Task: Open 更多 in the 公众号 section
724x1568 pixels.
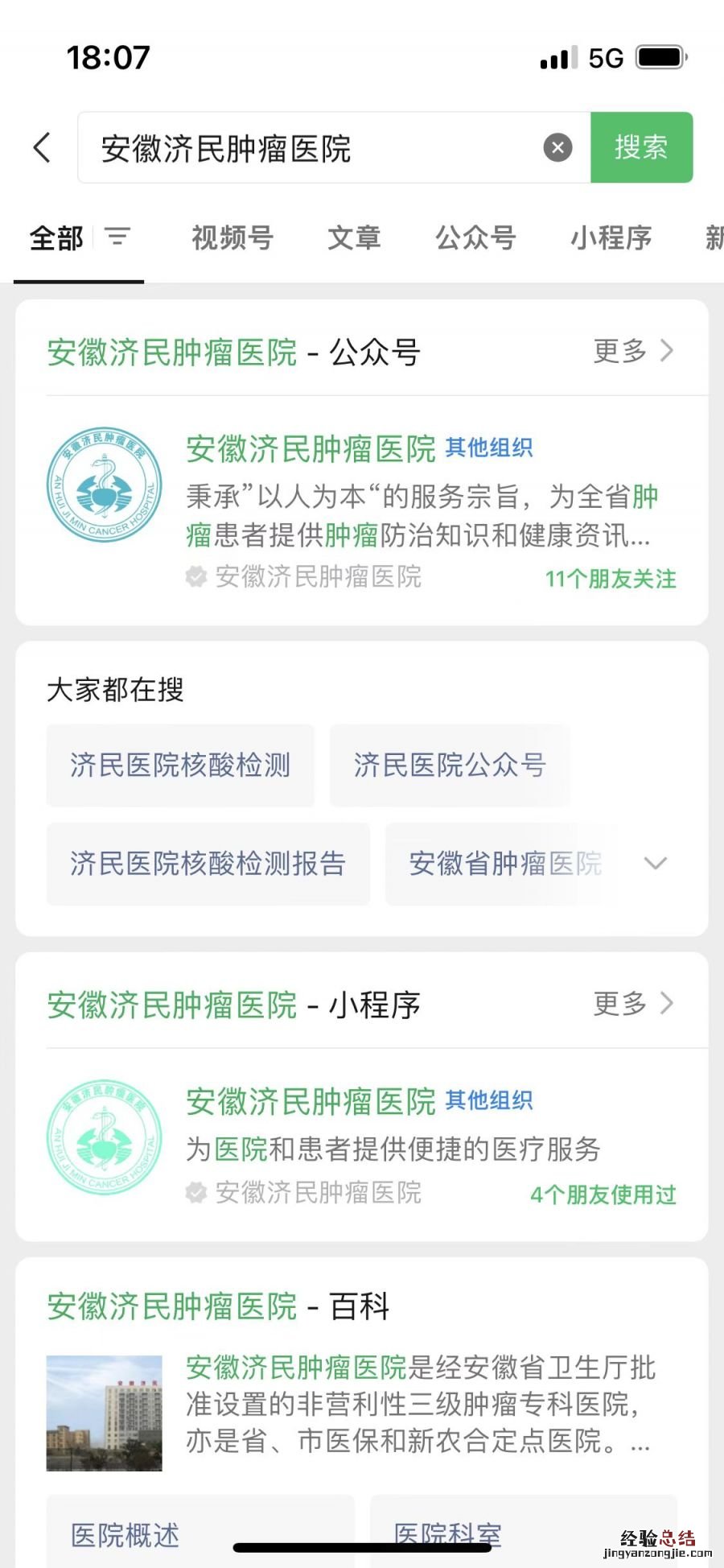Action: 633,351
